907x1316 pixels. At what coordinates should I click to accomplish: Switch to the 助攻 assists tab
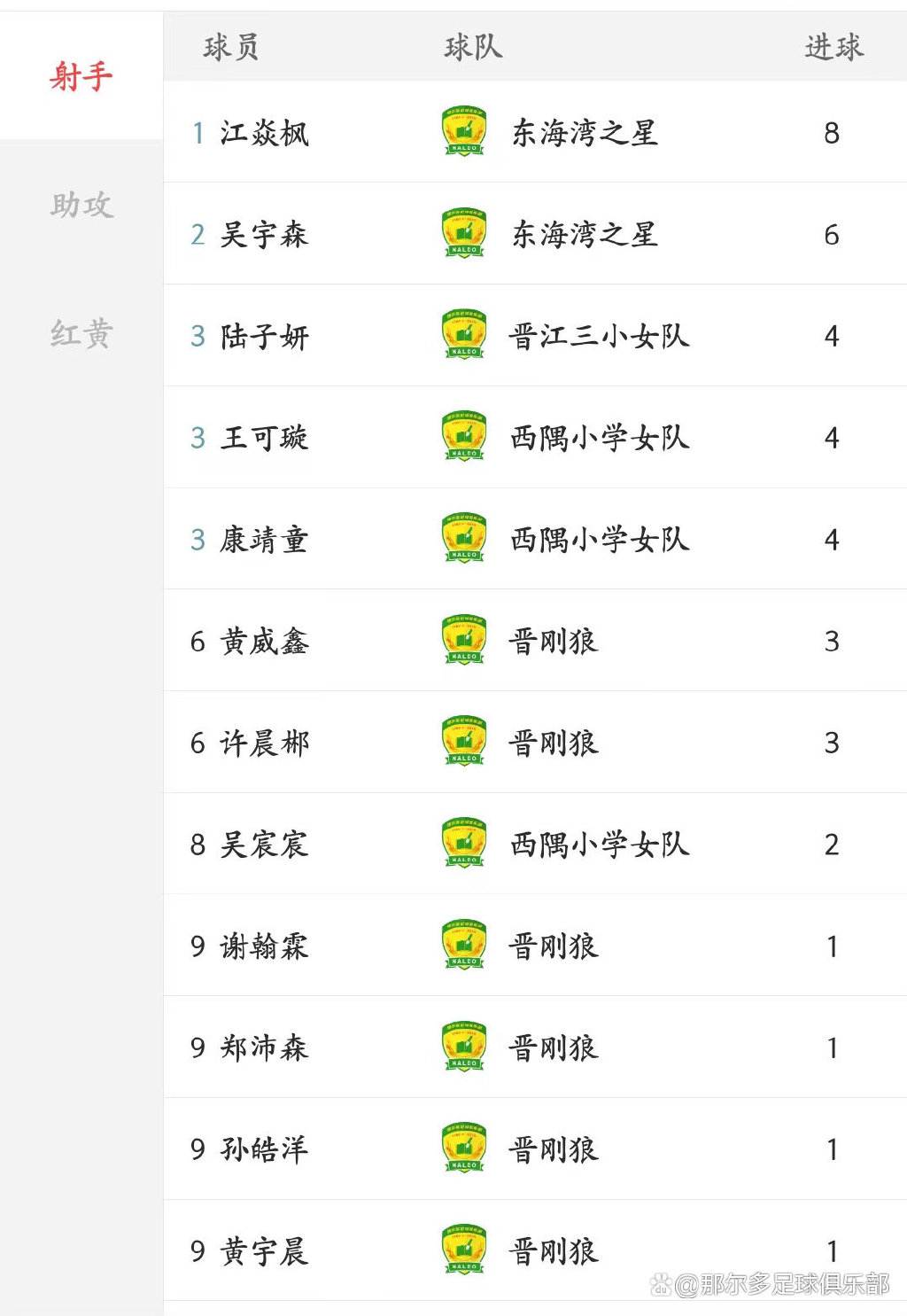tap(80, 206)
